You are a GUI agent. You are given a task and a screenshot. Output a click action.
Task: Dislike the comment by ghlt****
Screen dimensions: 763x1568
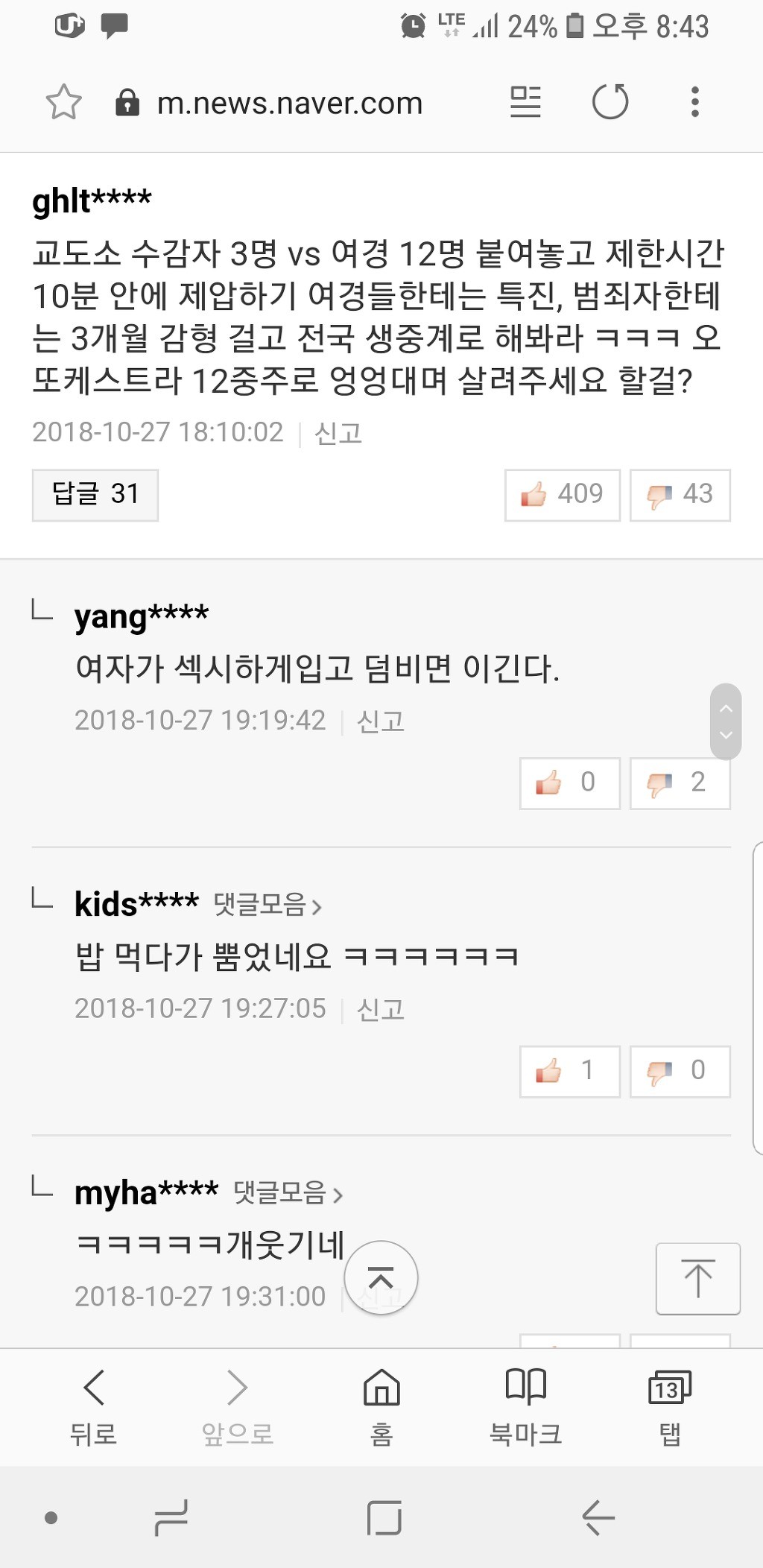pyautogui.click(x=680, y=494)
